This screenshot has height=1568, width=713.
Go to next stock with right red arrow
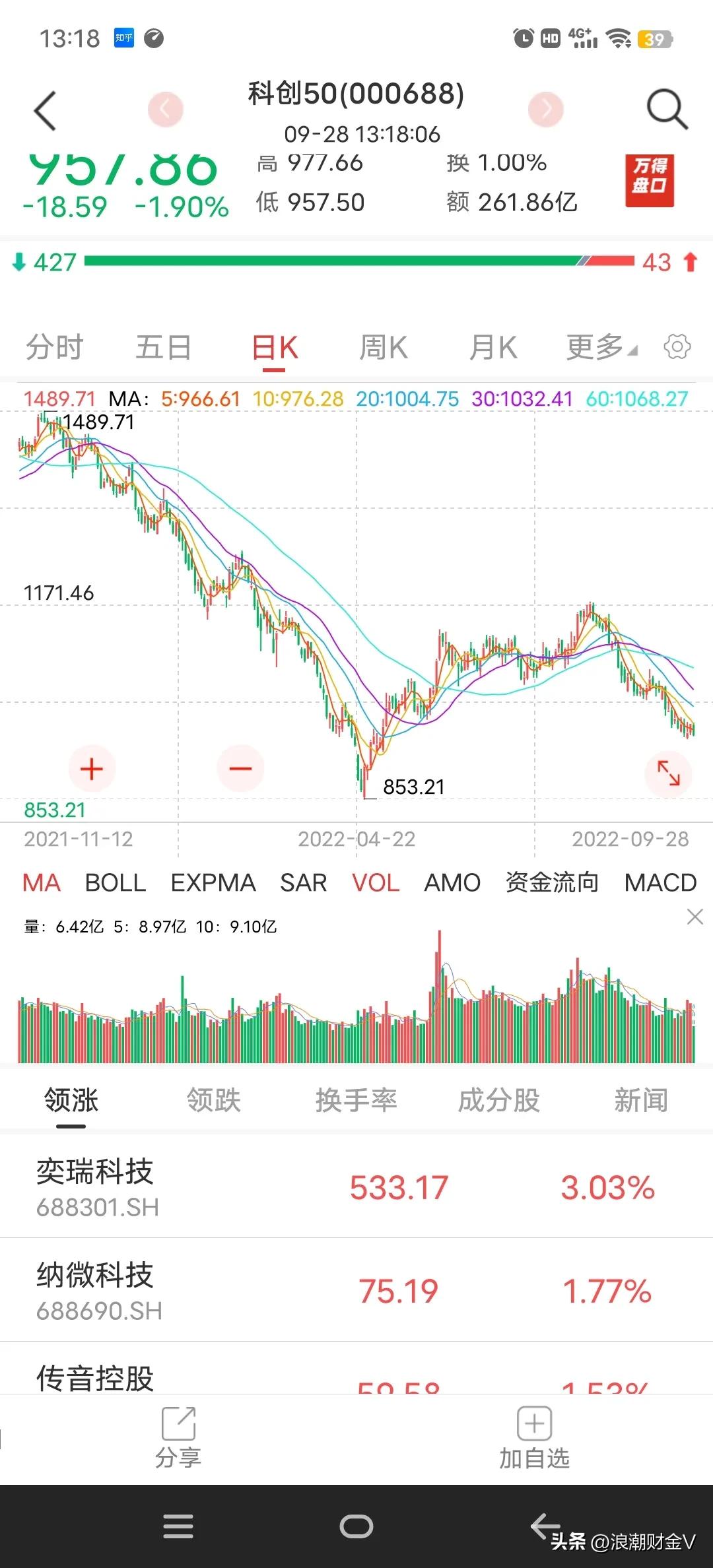(546, 110)
